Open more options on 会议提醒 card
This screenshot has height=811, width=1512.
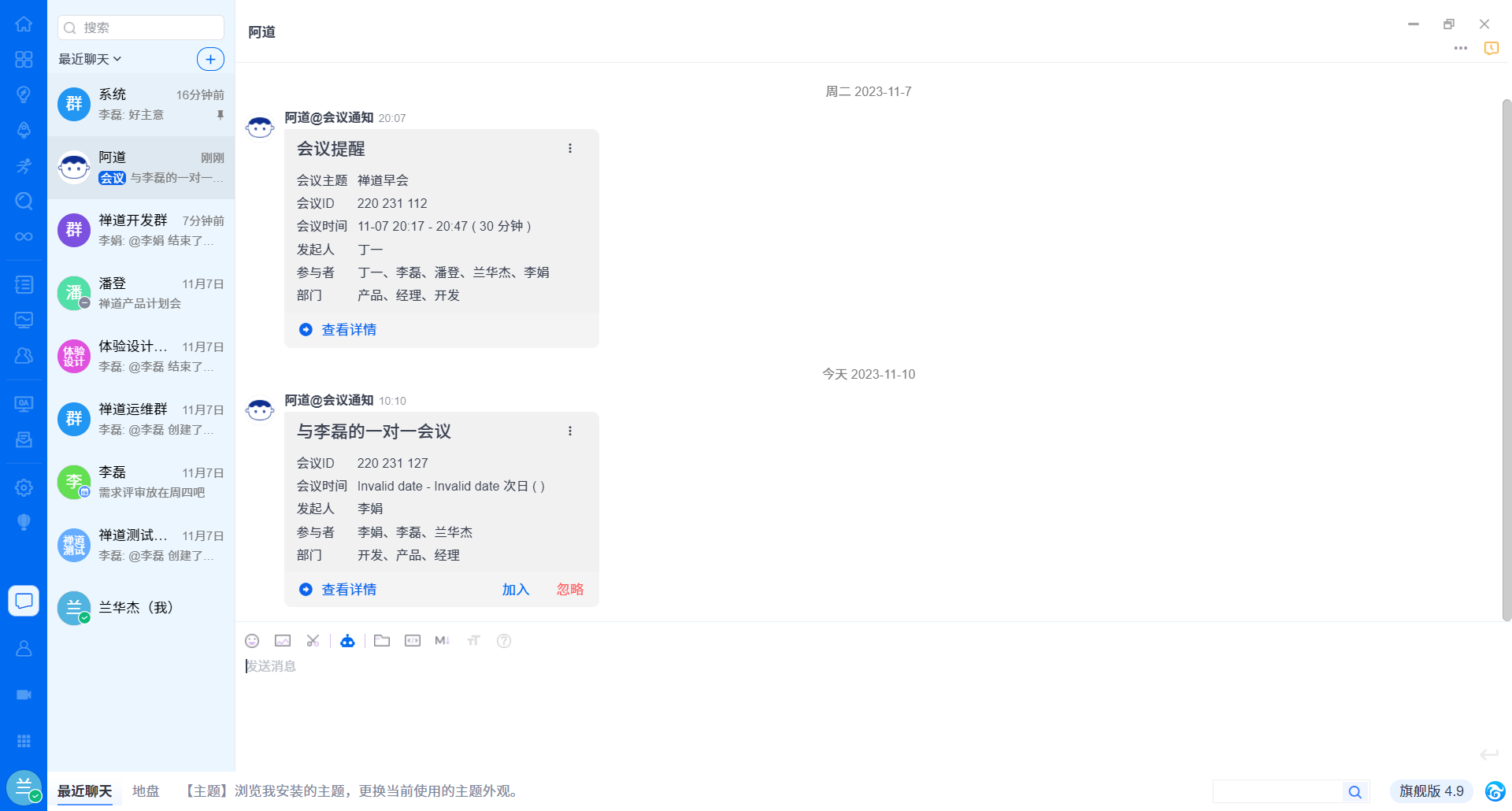tap(570, 149)
